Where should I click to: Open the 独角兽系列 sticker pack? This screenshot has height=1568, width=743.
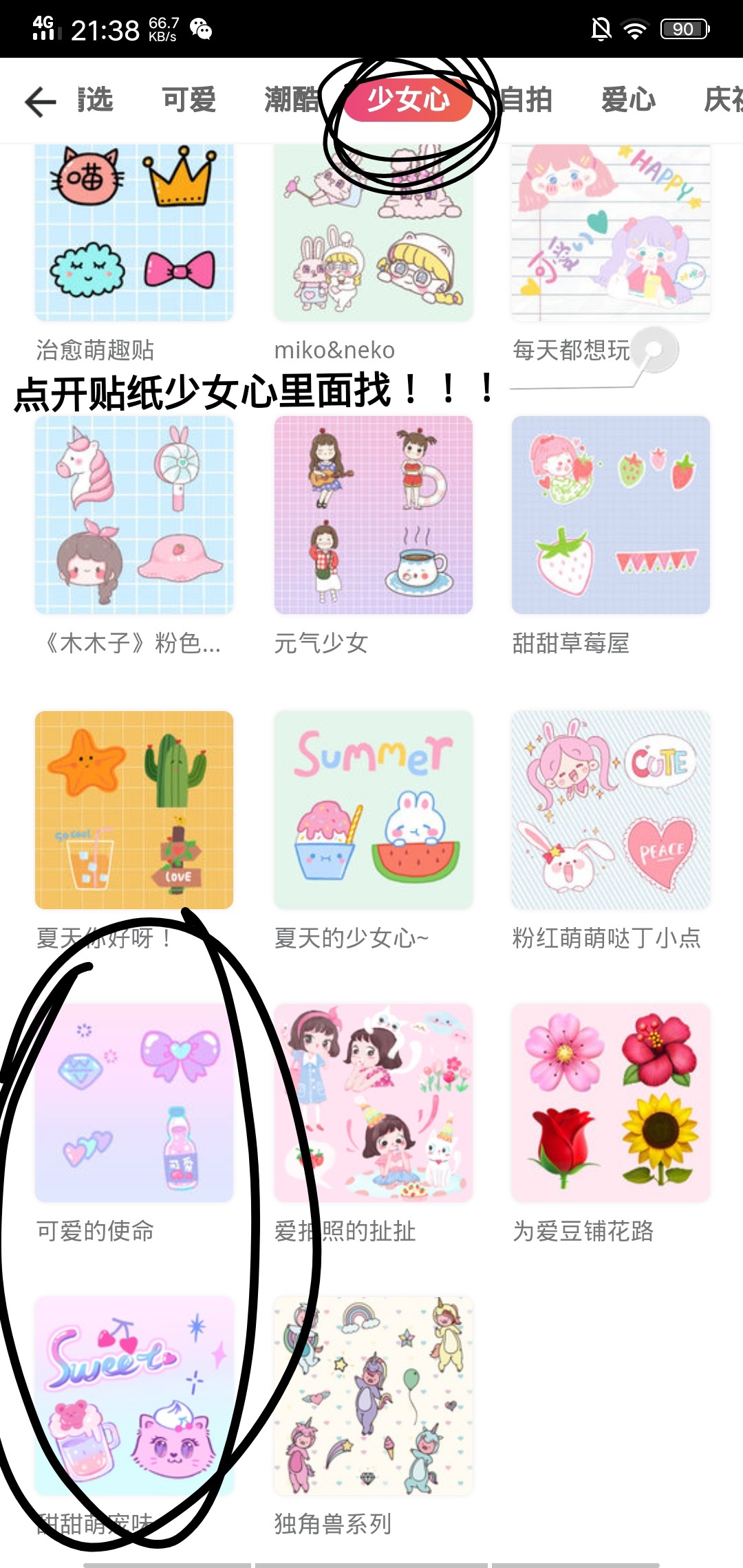point(373,1395)
